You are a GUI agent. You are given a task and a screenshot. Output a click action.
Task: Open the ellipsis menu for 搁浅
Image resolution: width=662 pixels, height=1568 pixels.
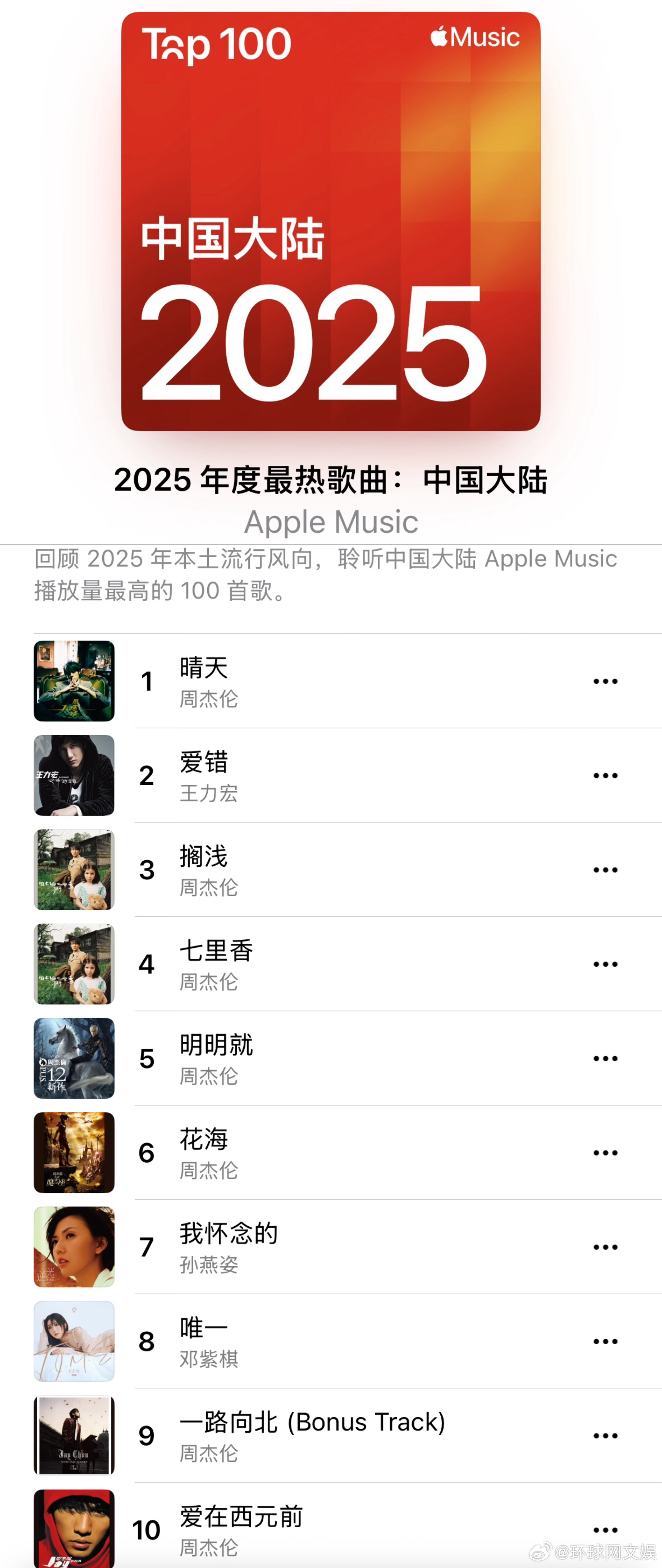pos(605,869)
